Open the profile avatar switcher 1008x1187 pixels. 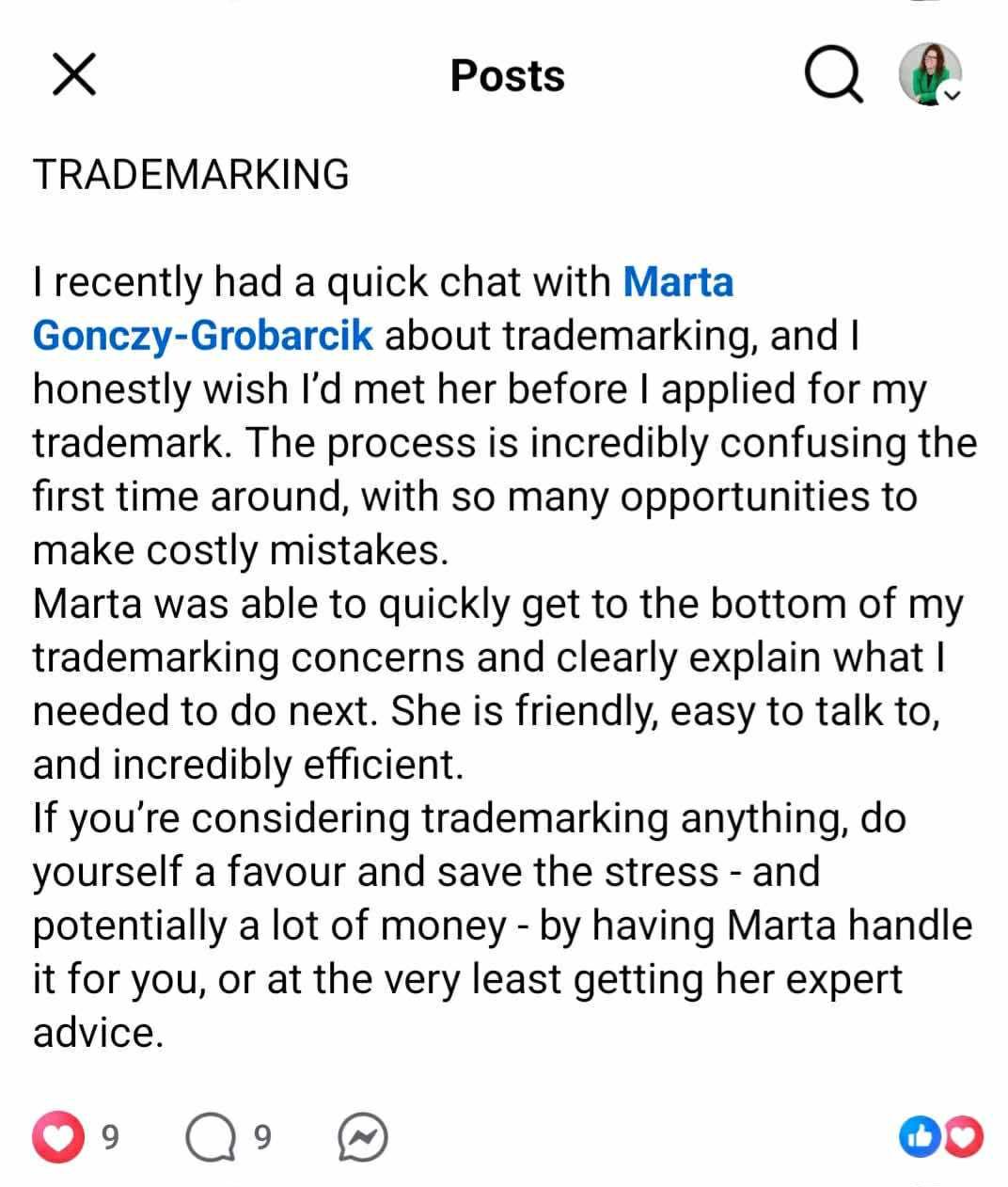pos(930,75)
